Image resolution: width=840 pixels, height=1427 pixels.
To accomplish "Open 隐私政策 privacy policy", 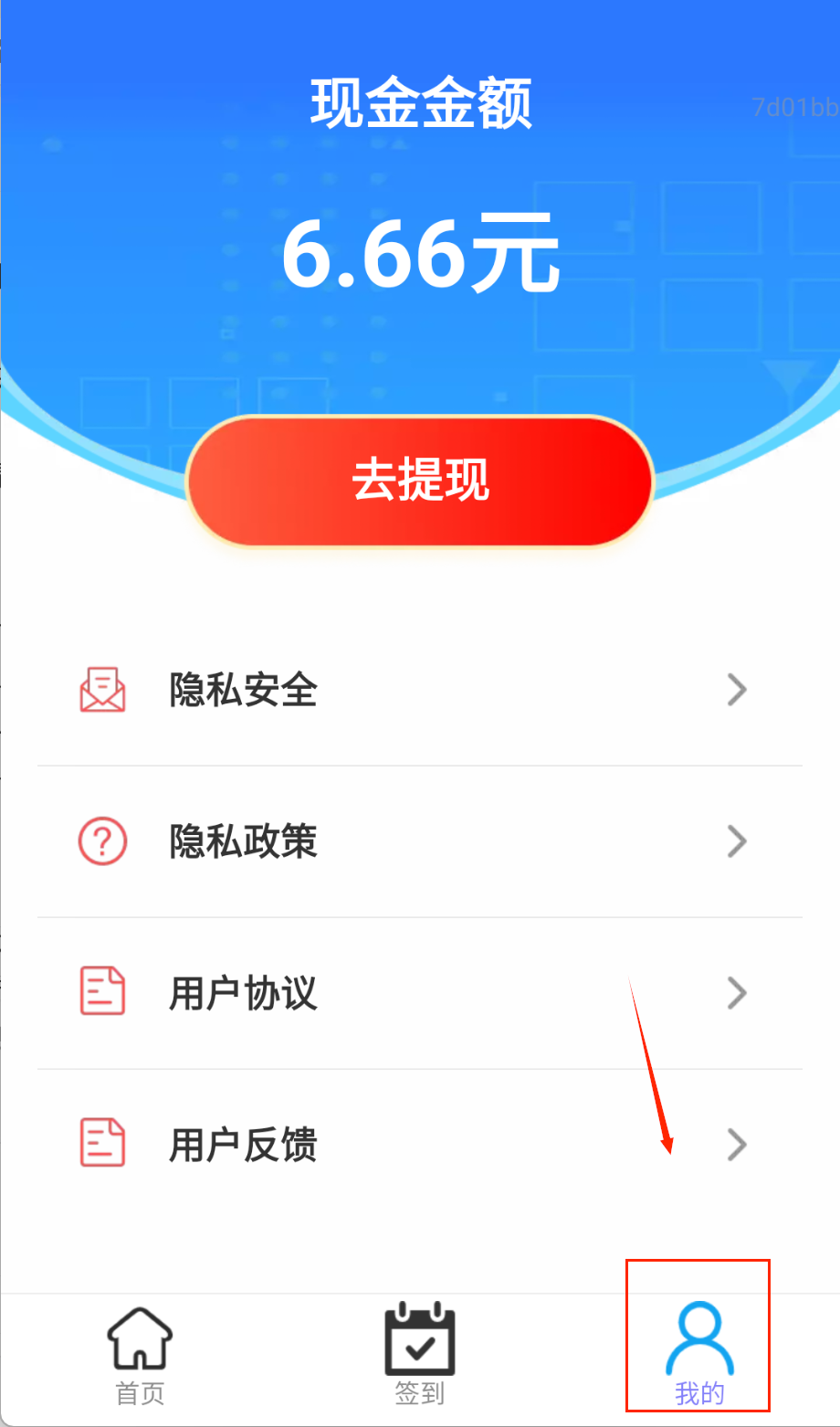I will click(x=419, y=841).
